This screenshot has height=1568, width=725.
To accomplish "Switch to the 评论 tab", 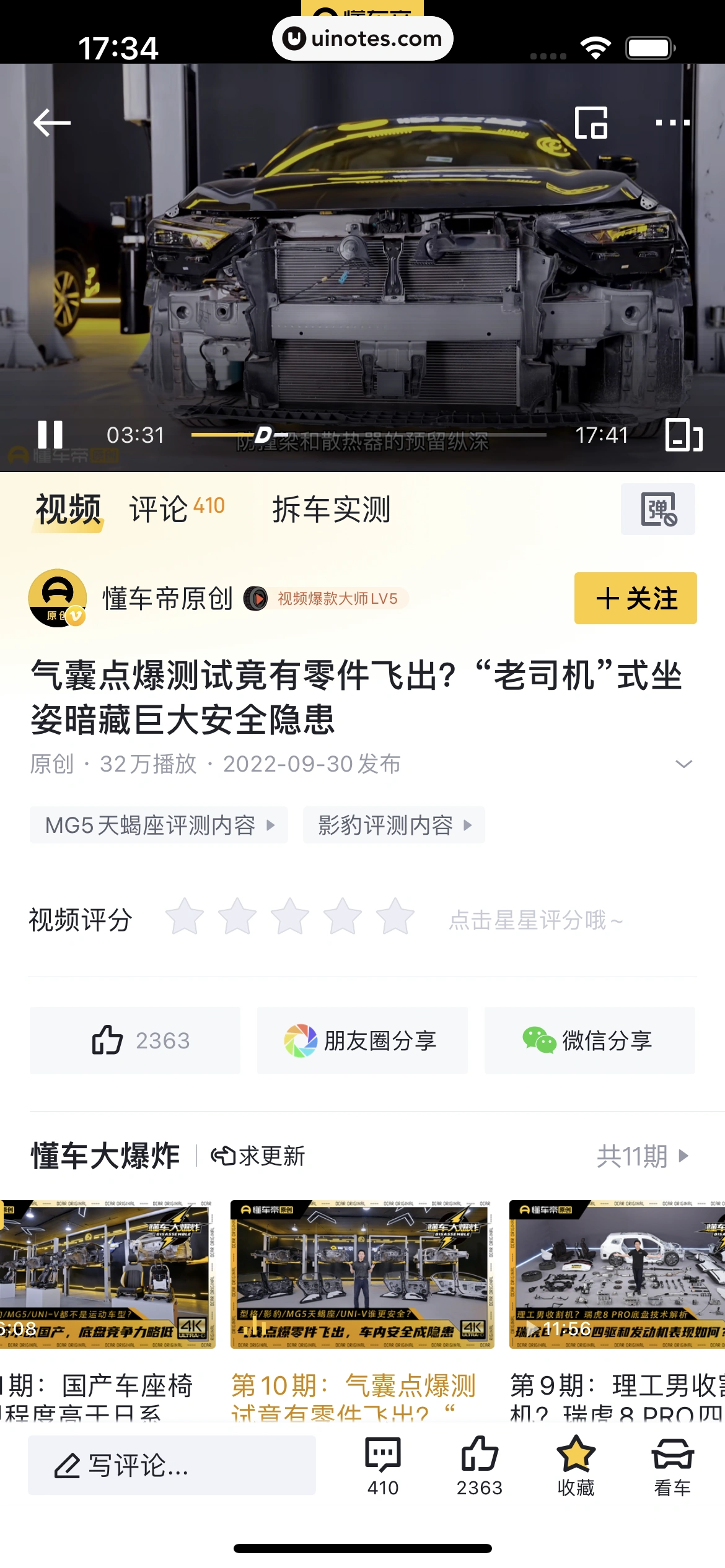I will click(176, 509).
